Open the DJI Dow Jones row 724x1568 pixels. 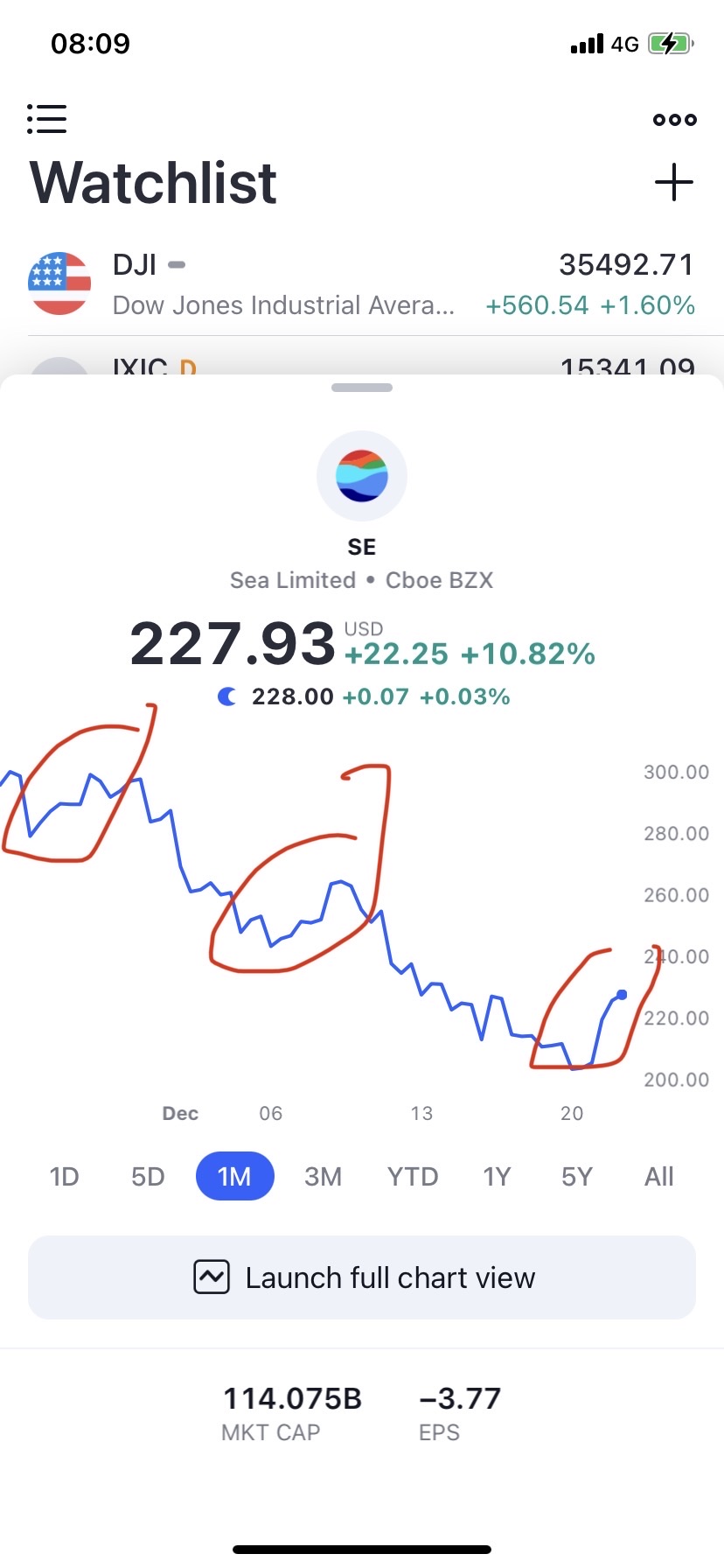tap(362, 284)
